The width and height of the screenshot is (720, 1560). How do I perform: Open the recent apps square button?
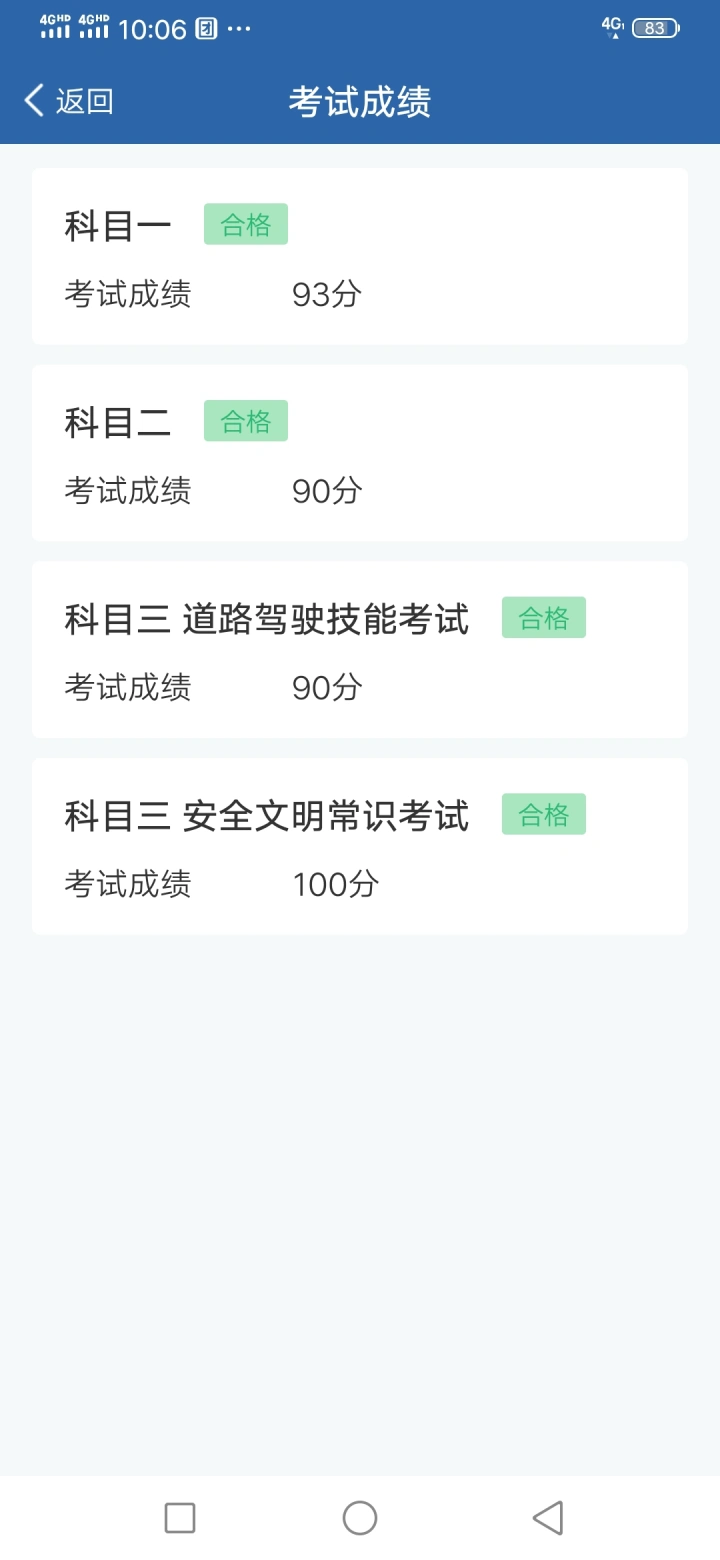click(180, 1518)
